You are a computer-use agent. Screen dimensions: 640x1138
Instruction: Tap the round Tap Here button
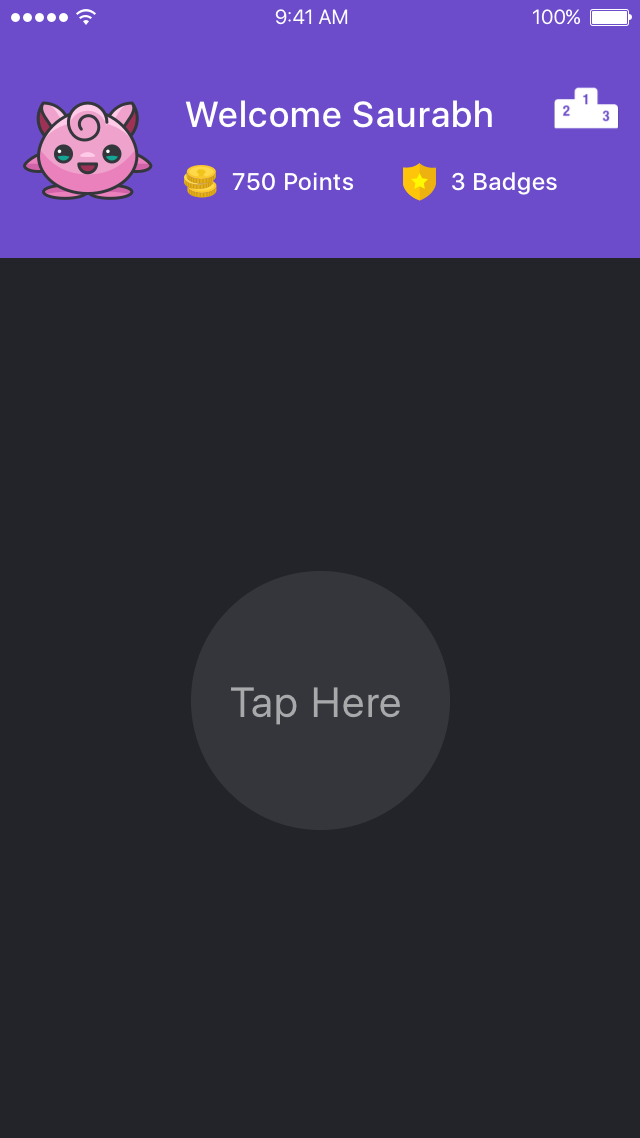[x=320, y=700]
